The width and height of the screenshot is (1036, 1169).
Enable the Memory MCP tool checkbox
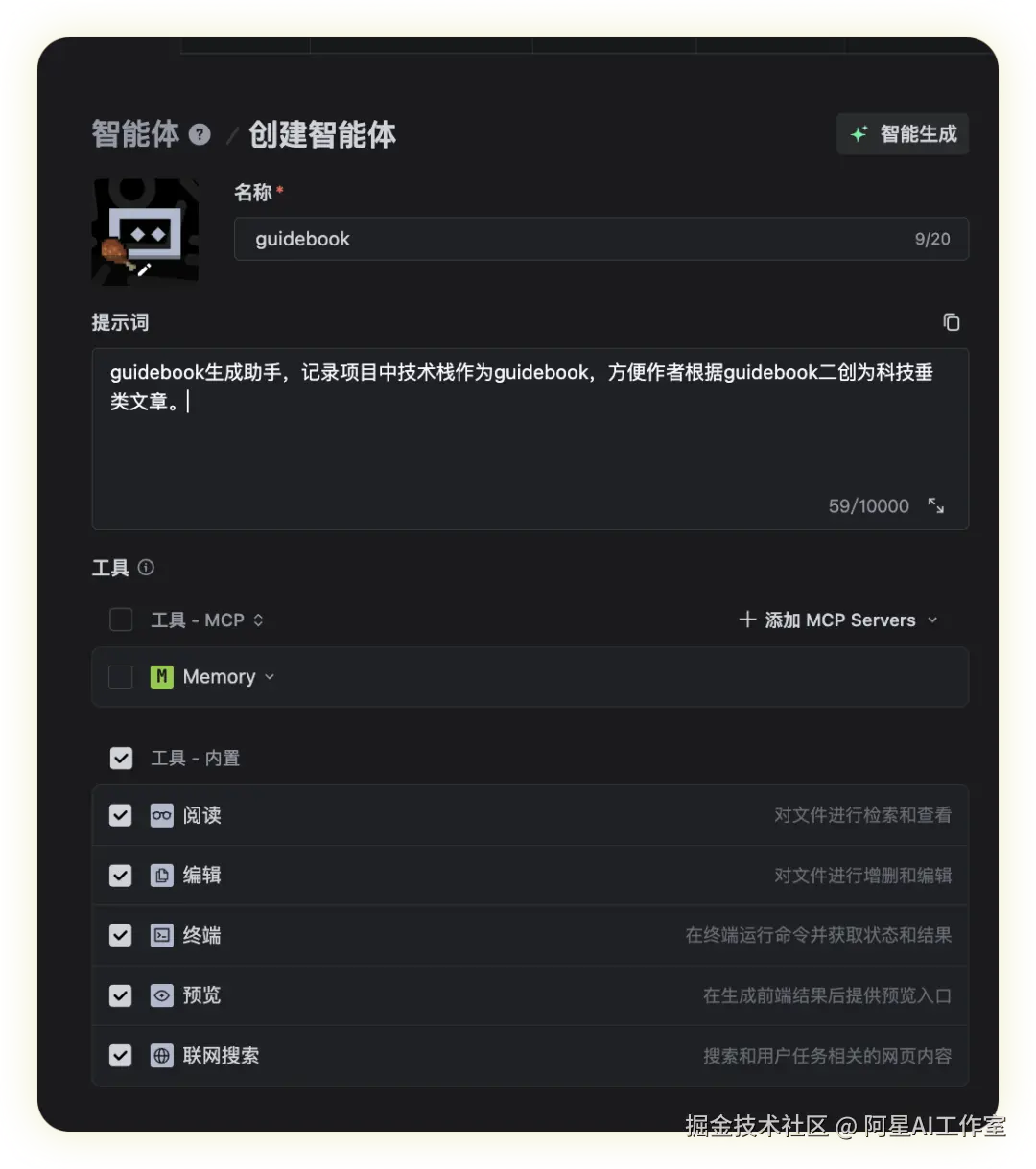click(121, 677)
